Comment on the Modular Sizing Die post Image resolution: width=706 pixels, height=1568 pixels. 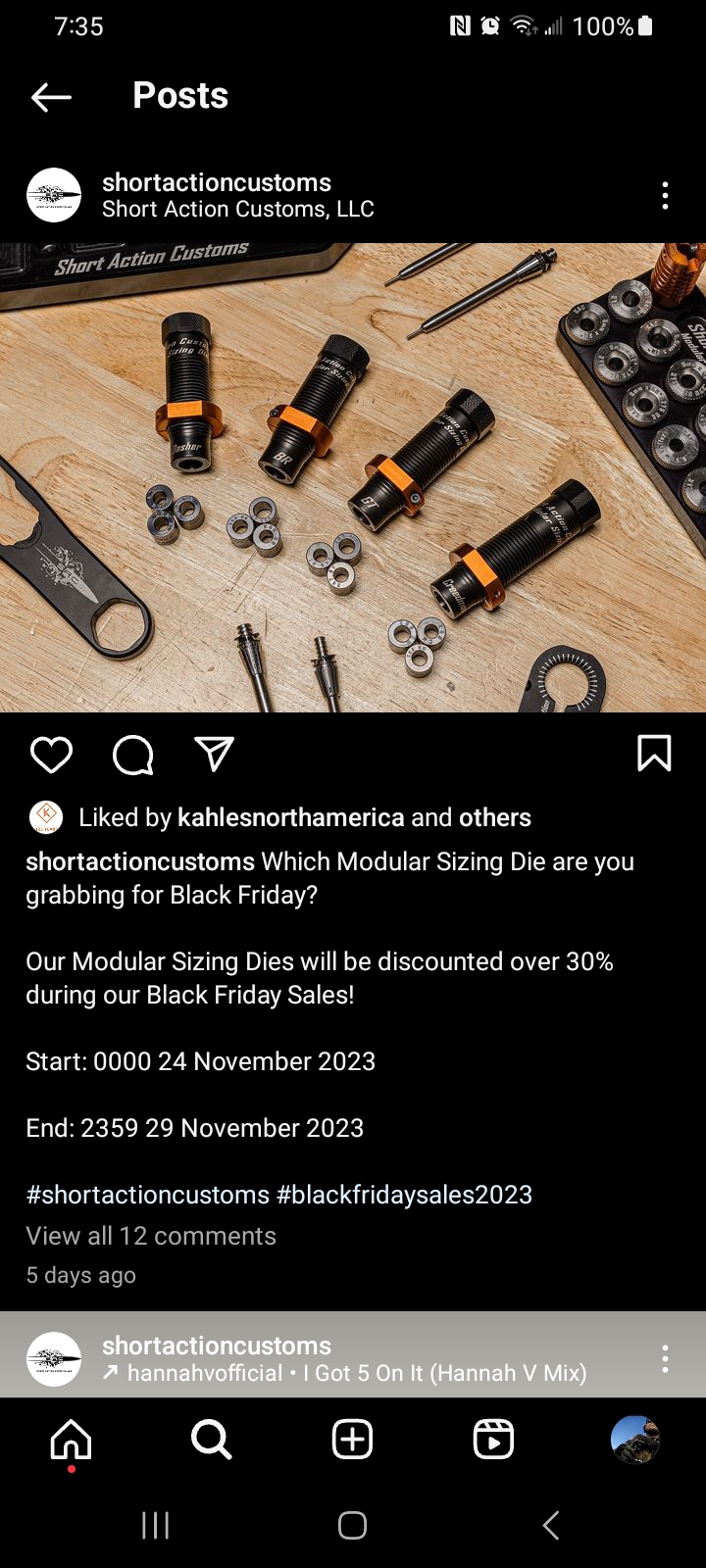132,755
